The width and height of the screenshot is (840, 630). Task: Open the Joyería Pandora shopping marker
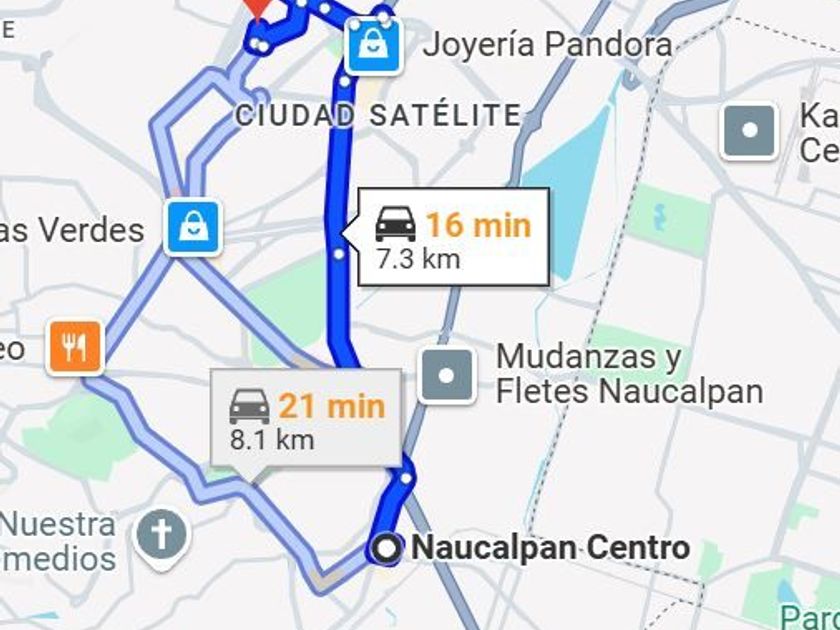(373, 46)
